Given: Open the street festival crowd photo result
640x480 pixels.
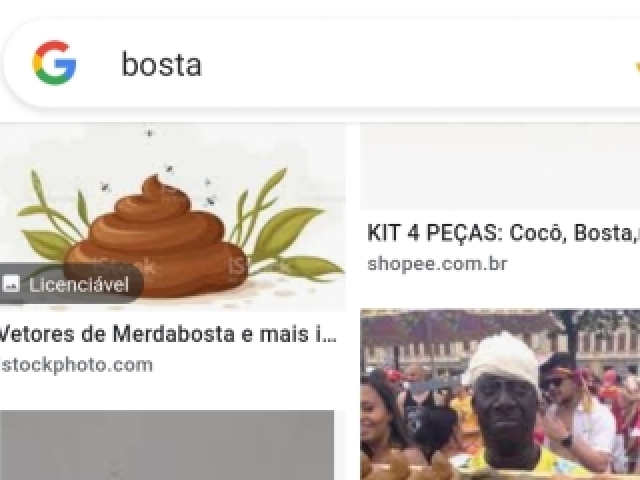Looking at the screenshot, I should 500,394.
